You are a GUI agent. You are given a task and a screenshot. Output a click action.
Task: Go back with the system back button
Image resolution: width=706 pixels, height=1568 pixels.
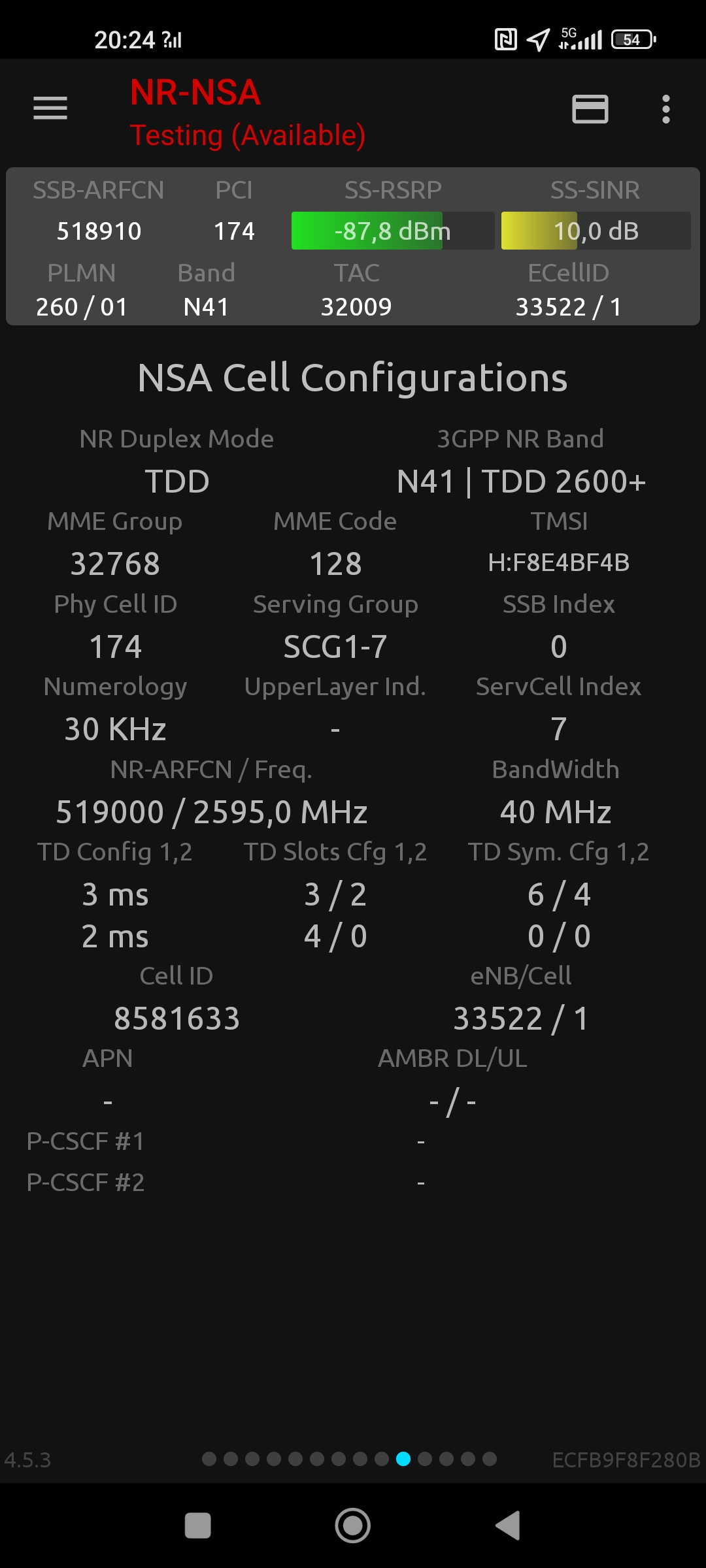coord(508,1526)
